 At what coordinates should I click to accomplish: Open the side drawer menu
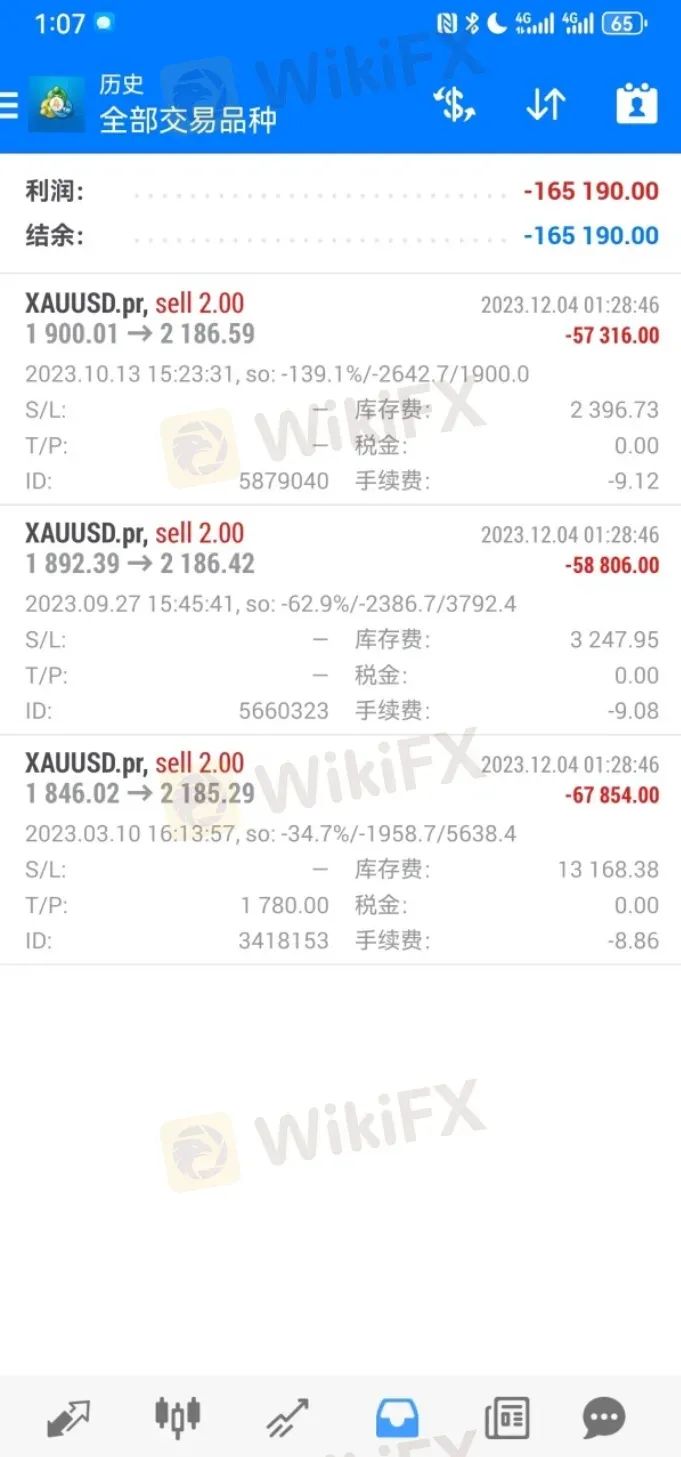tap(10, 105)
